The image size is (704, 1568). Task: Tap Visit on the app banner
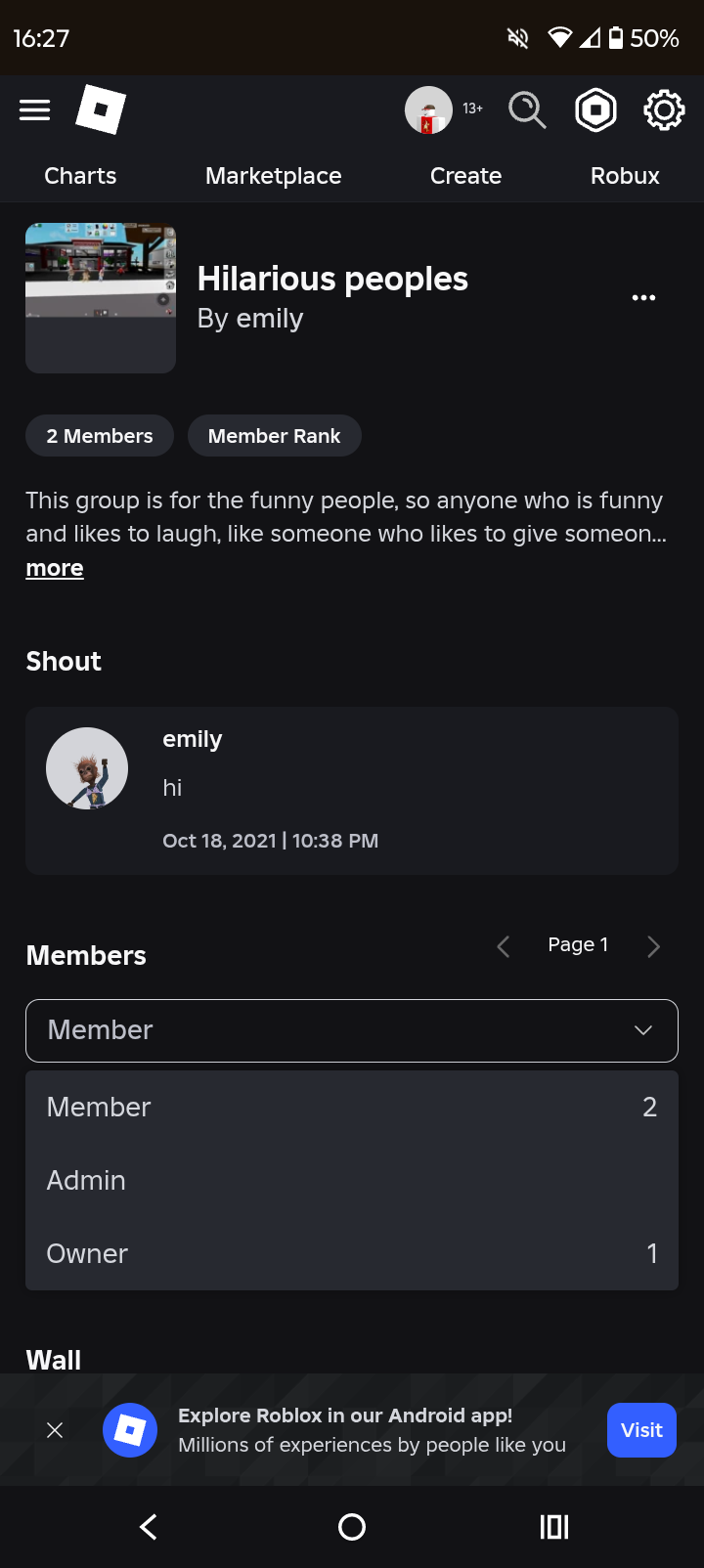coord(641,1430)
